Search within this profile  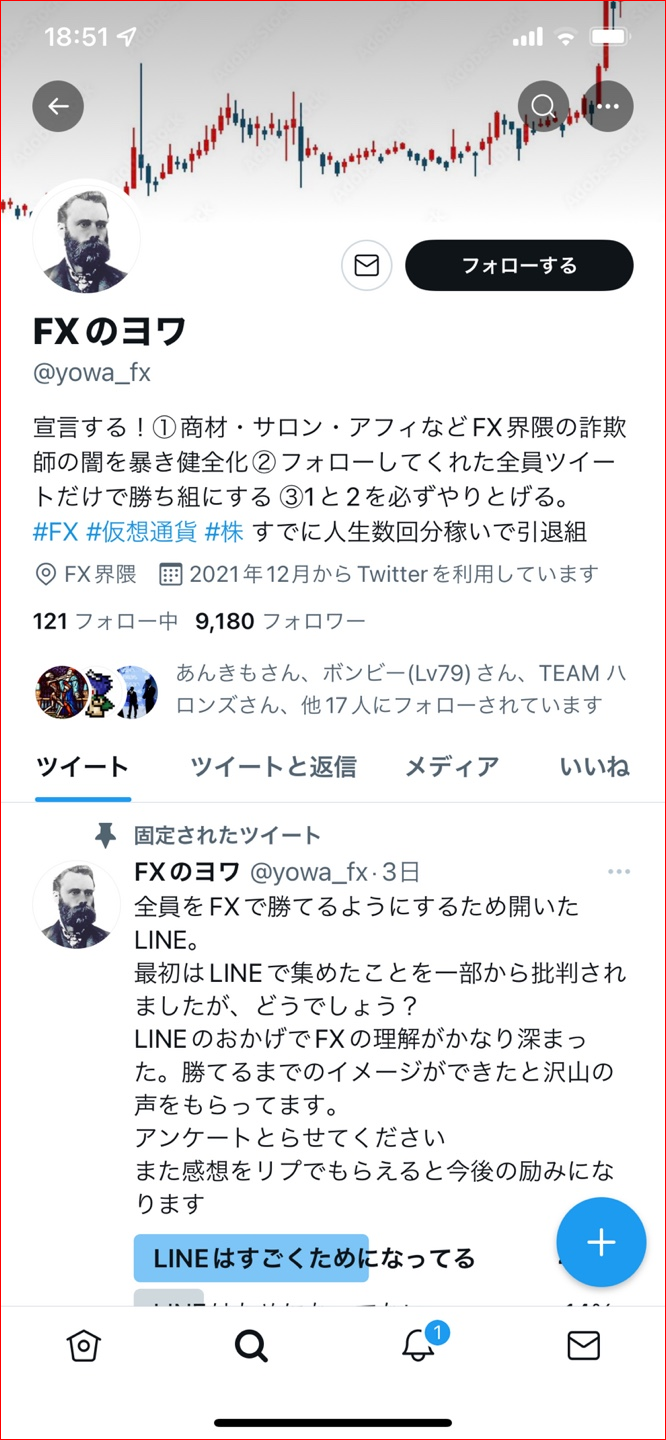543,106
